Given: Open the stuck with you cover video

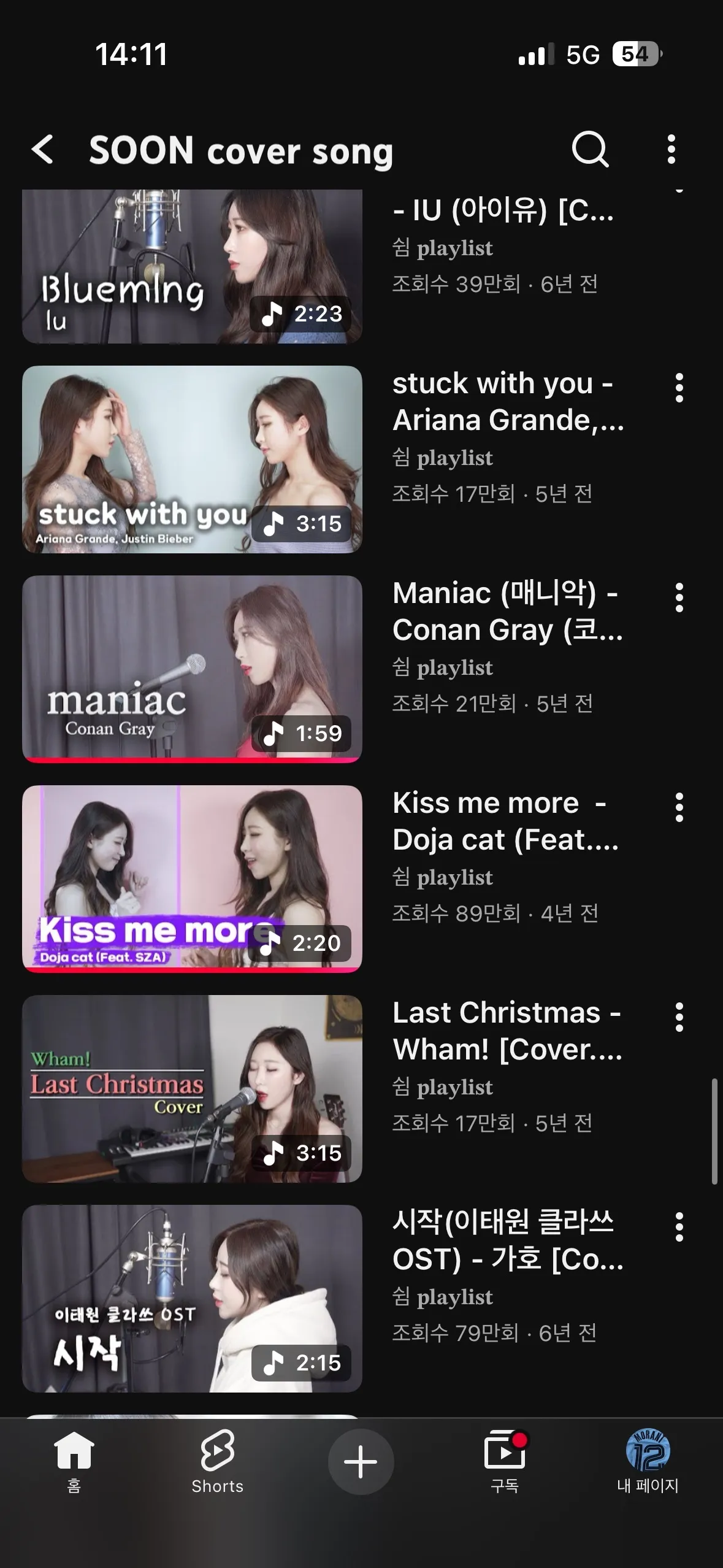Looking at the screenshot, I should tap(192, 459).
